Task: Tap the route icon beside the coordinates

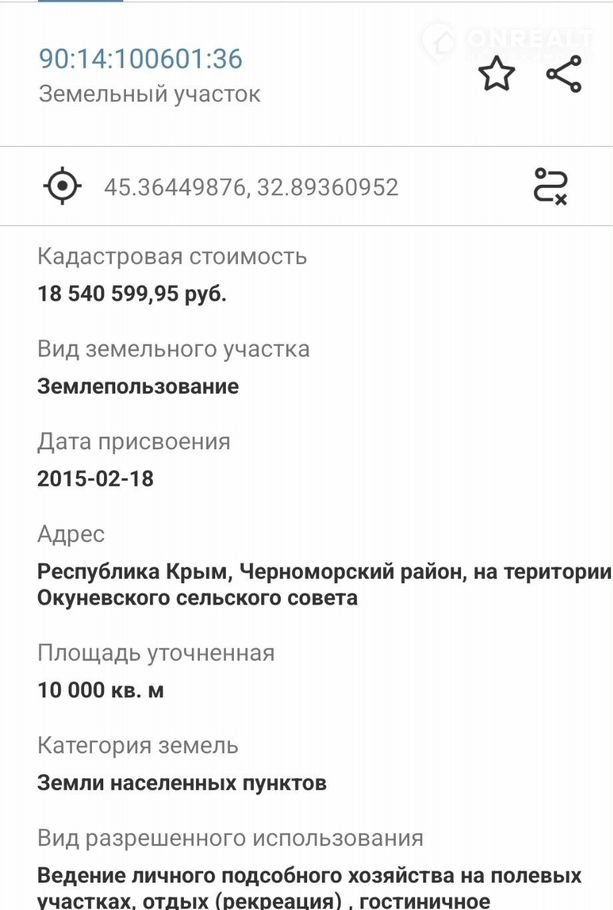Action: (551, 186)
